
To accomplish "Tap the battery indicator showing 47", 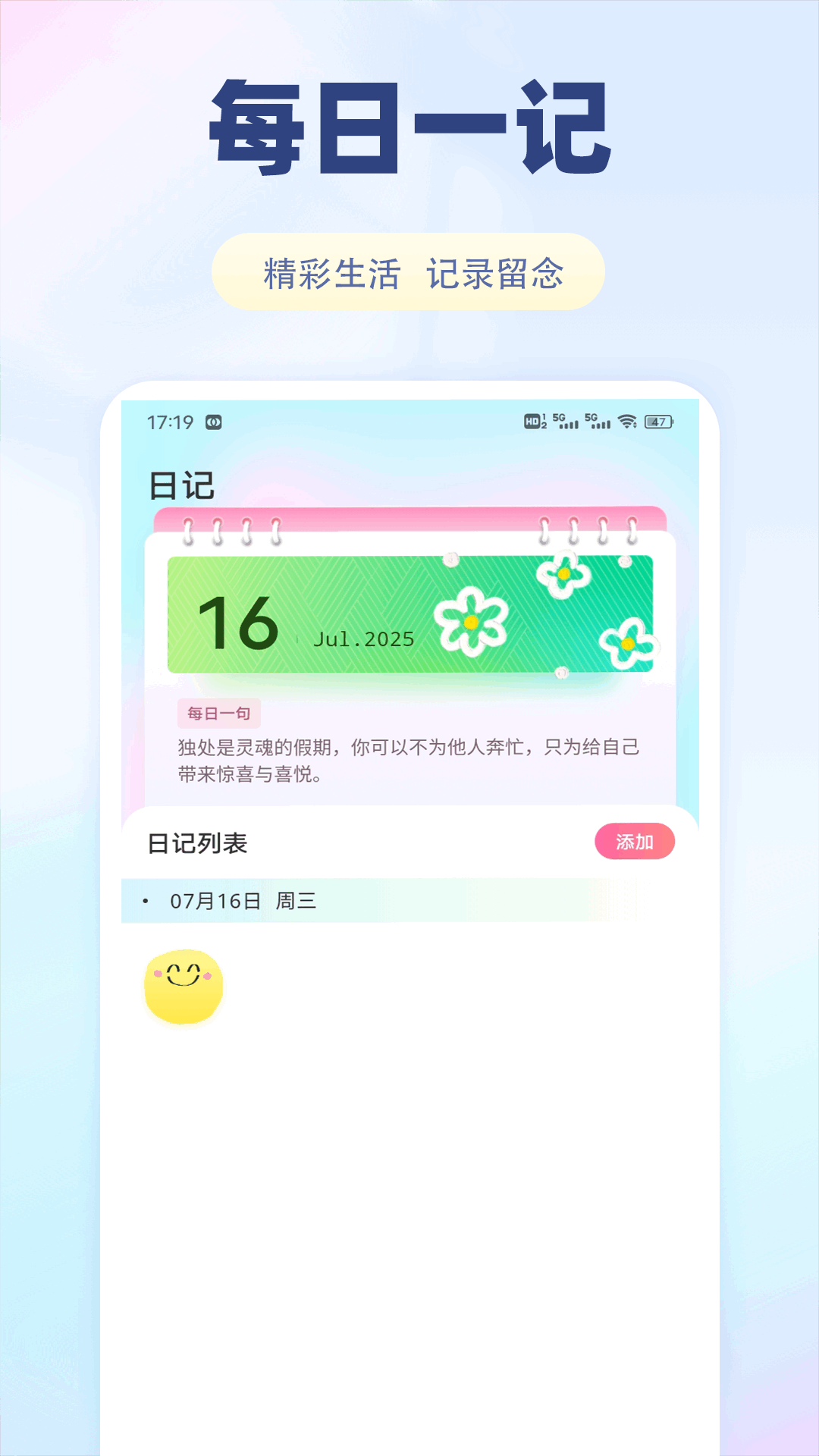I will pyautogui.click(x=656, y=424).
